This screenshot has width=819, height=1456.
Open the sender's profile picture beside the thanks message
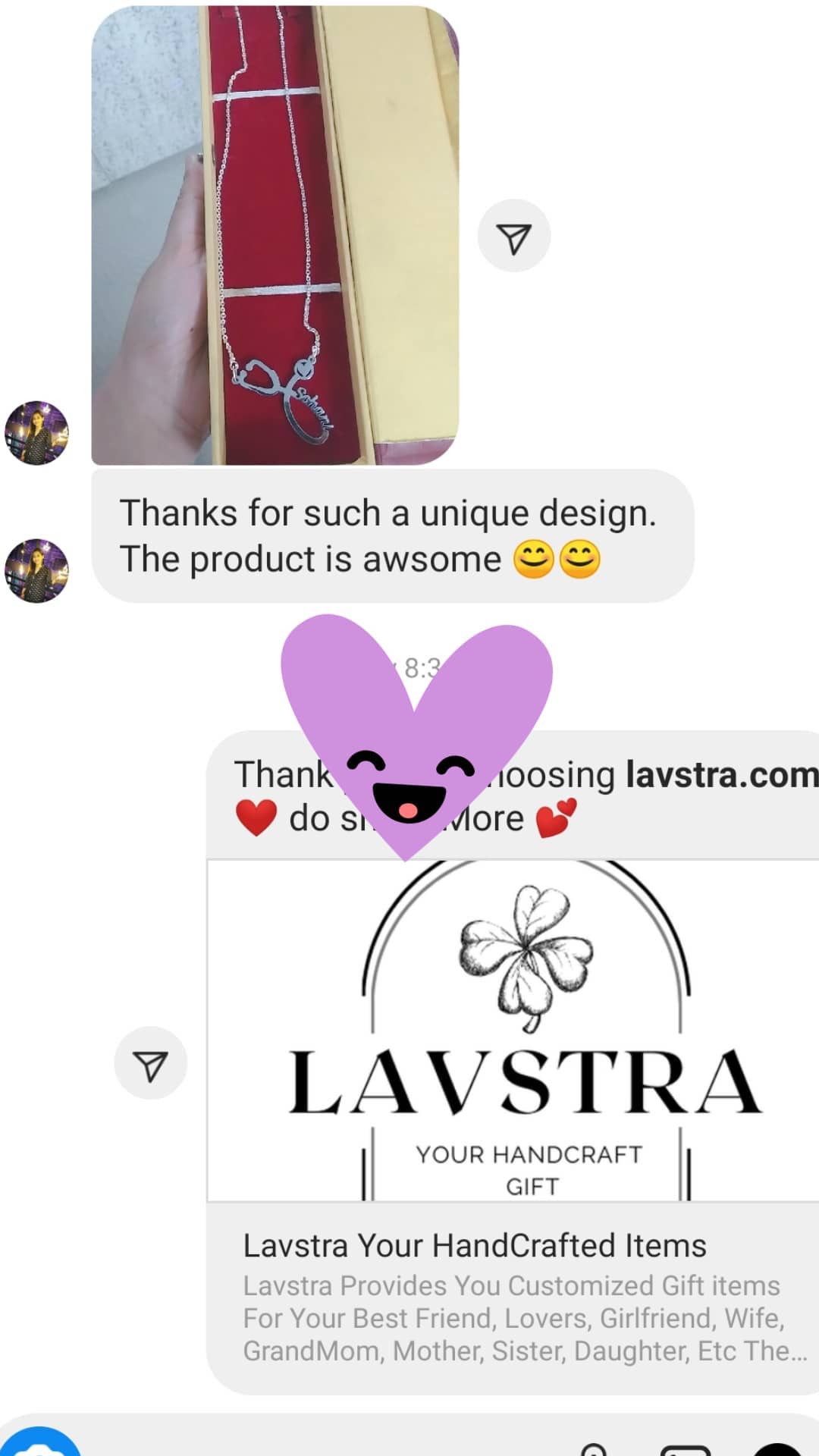pos(36,571)
